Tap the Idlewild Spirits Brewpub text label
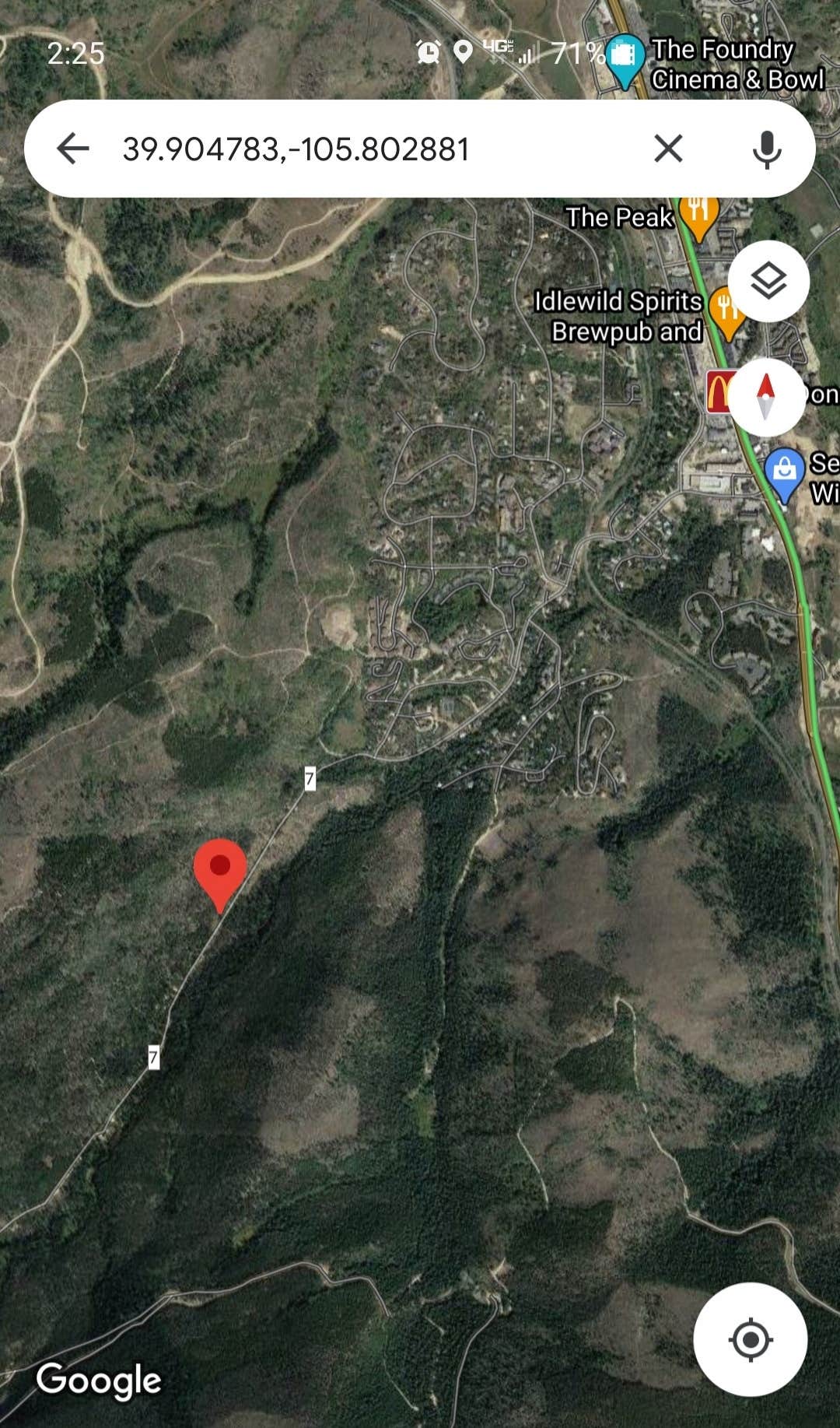 pos(618,316)
